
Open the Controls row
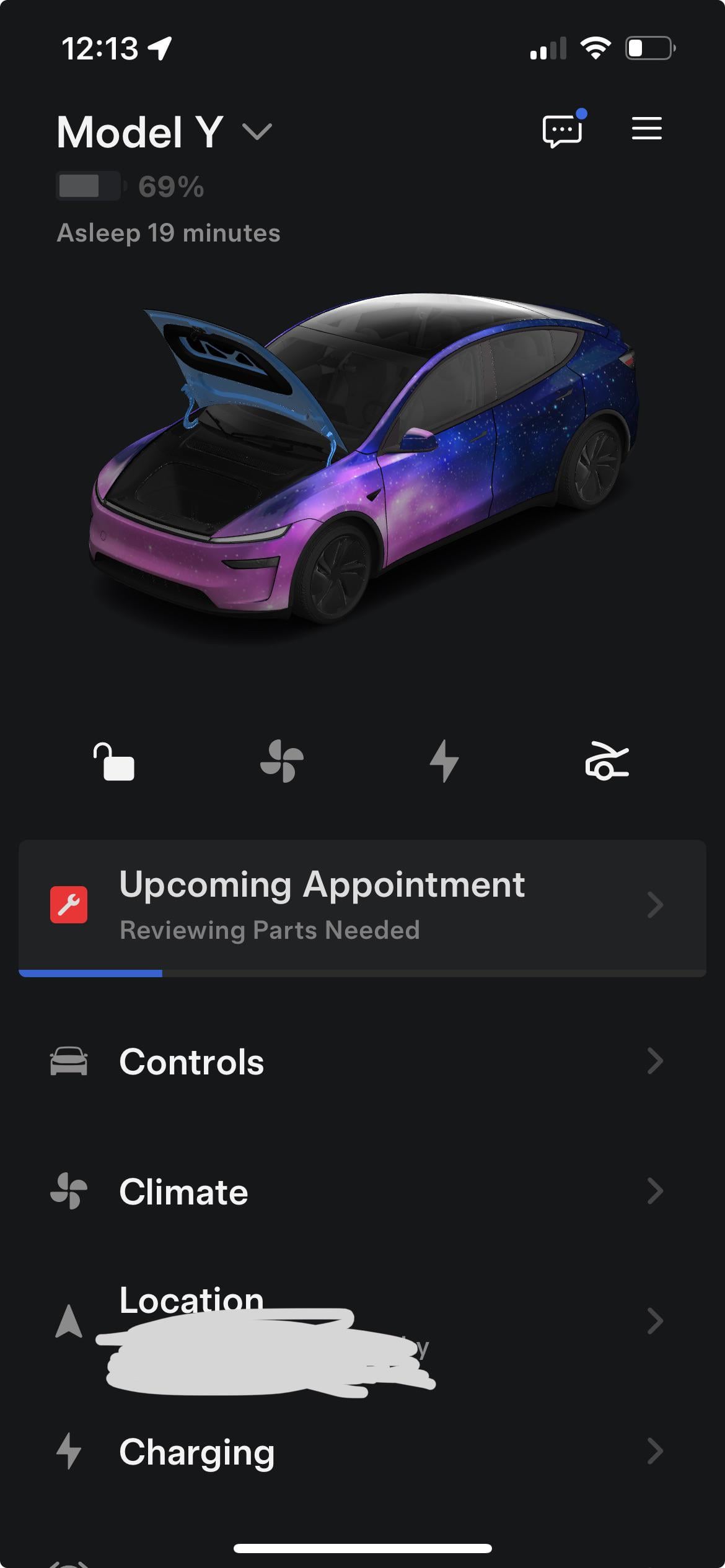[x=362, y=1061]
